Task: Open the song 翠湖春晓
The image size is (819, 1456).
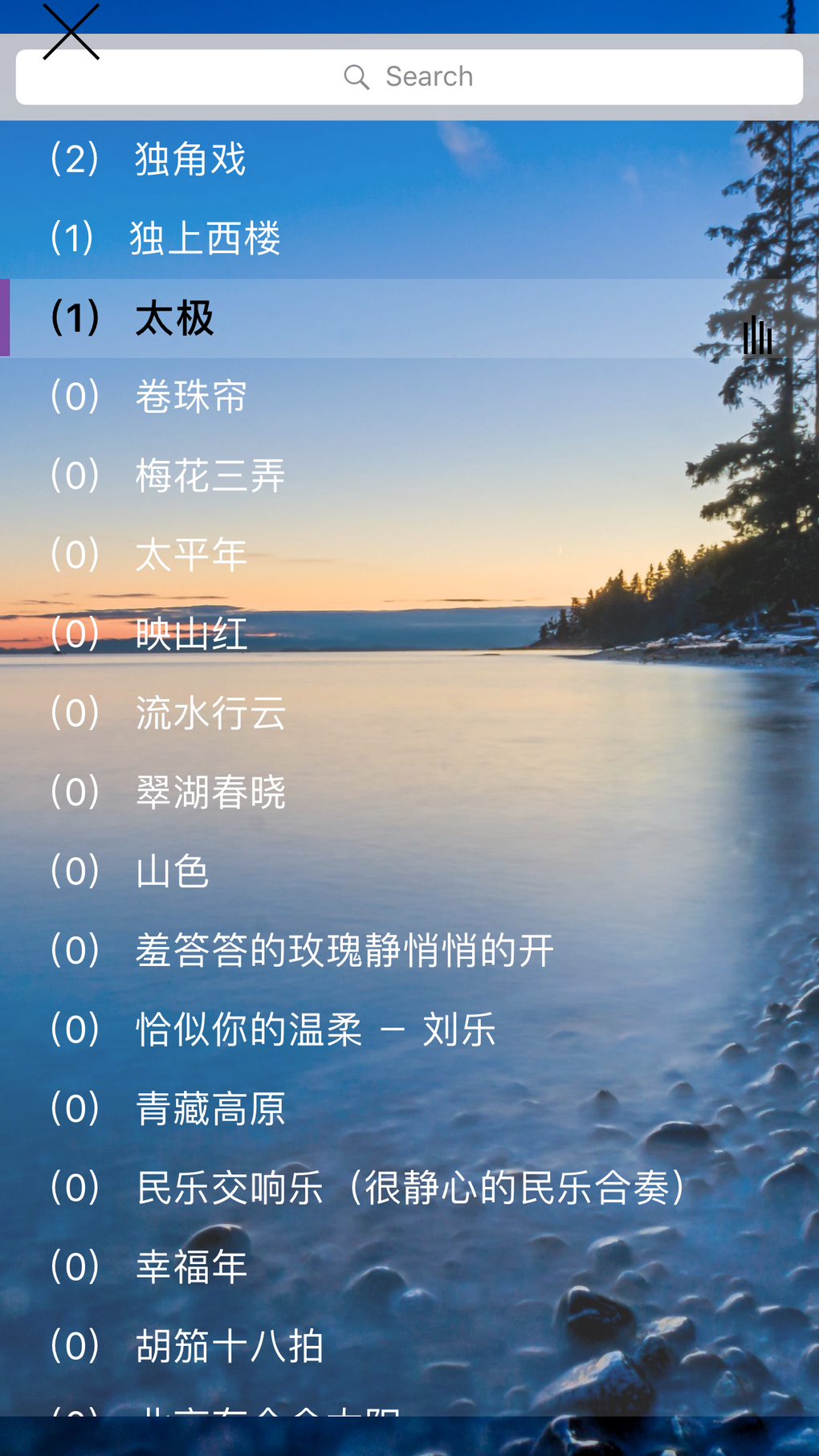Action: coord(409,792)
